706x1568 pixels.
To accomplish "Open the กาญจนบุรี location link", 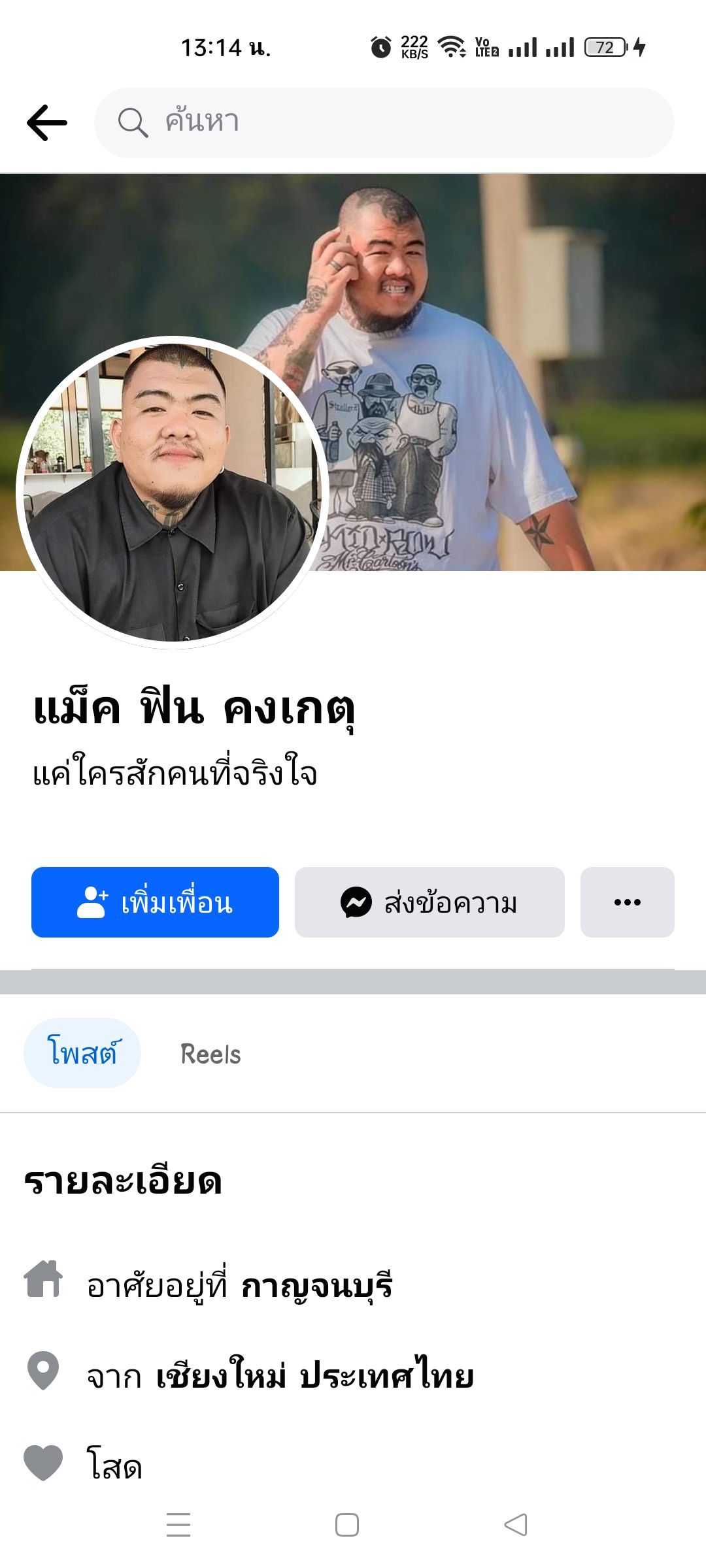I will [317, 1286].
